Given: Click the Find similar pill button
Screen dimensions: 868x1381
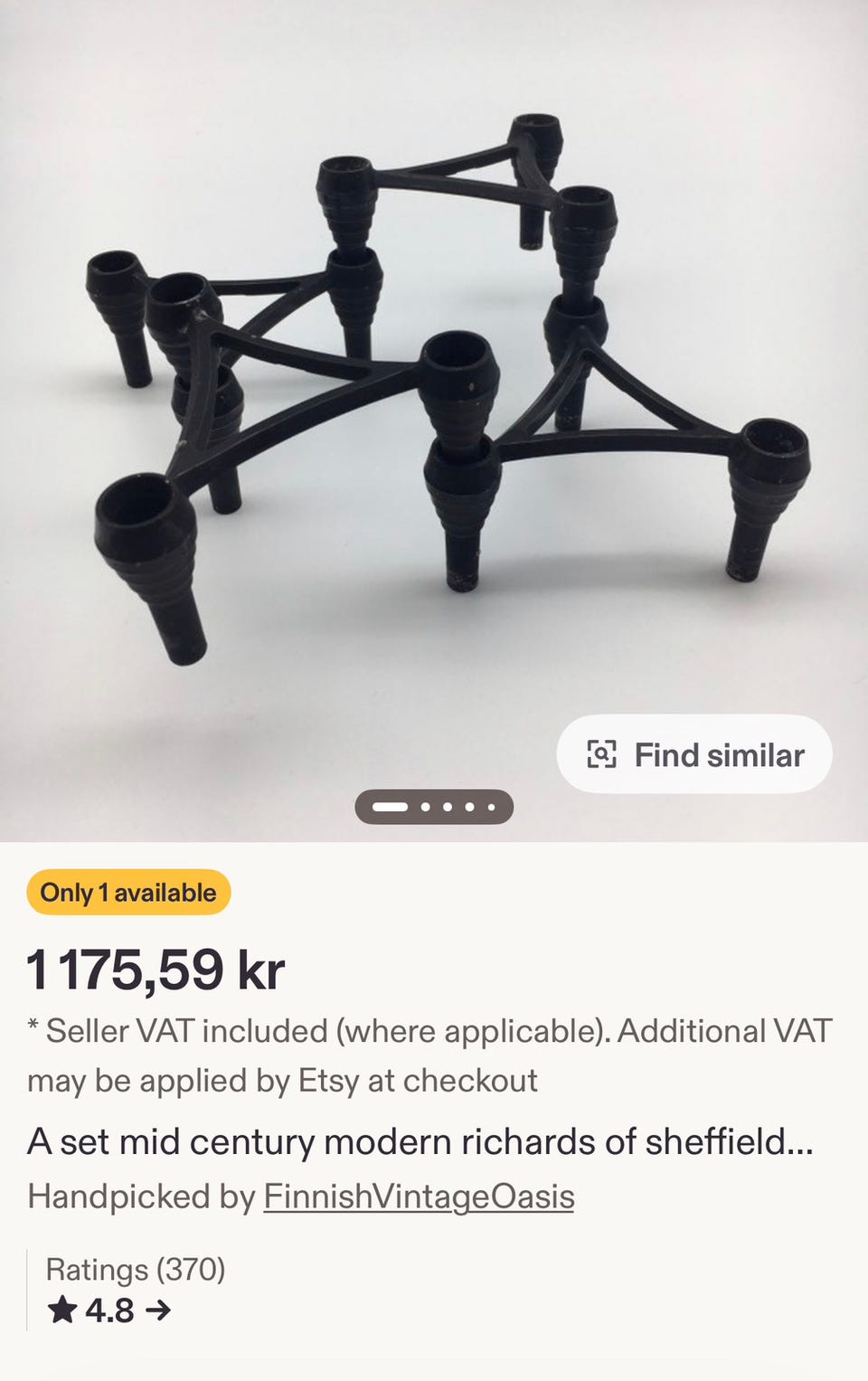Looking at the screenshot, I should pos(693,753).
